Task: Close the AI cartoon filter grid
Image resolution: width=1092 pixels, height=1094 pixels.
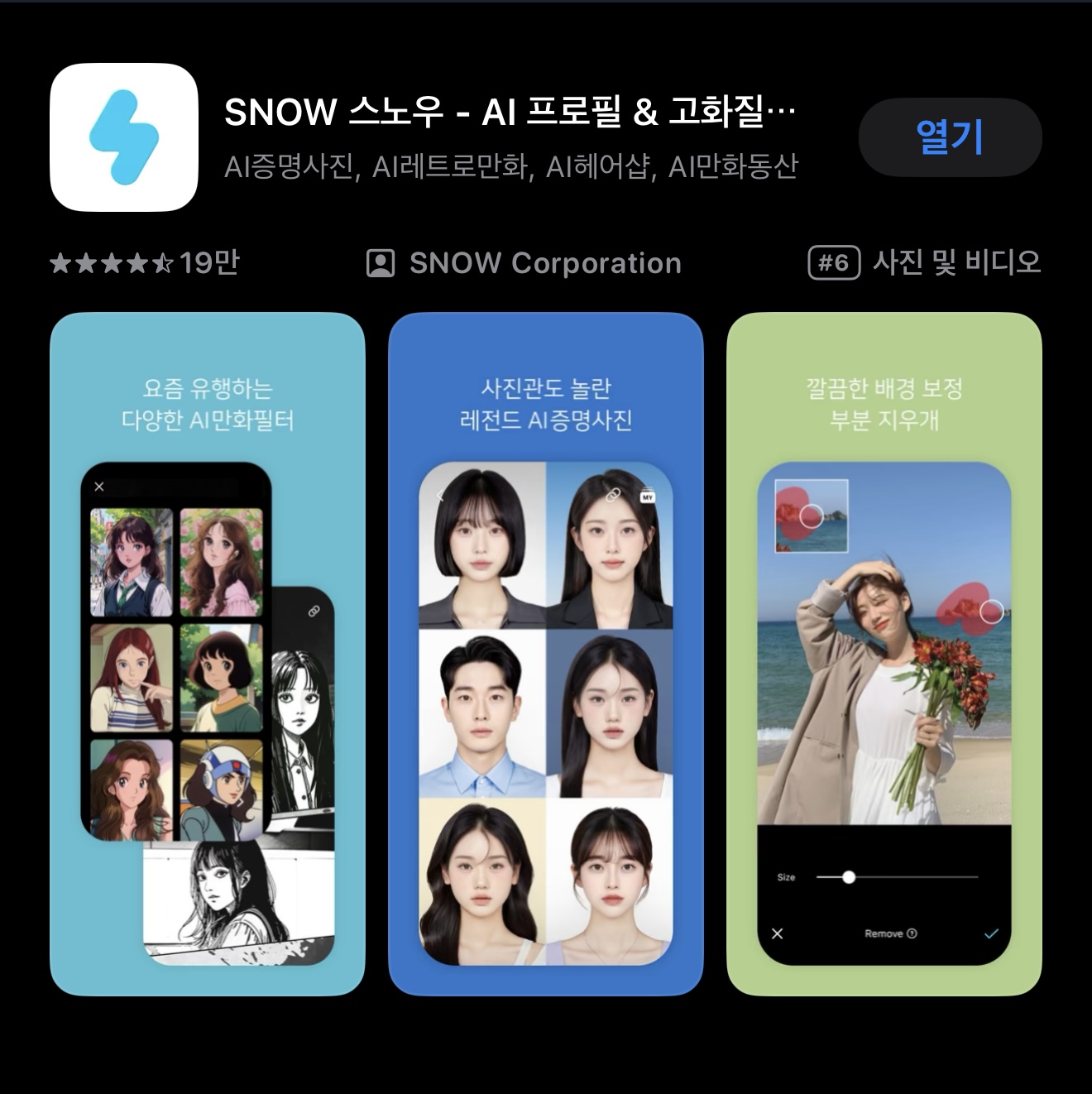Action: coord(99,487)
